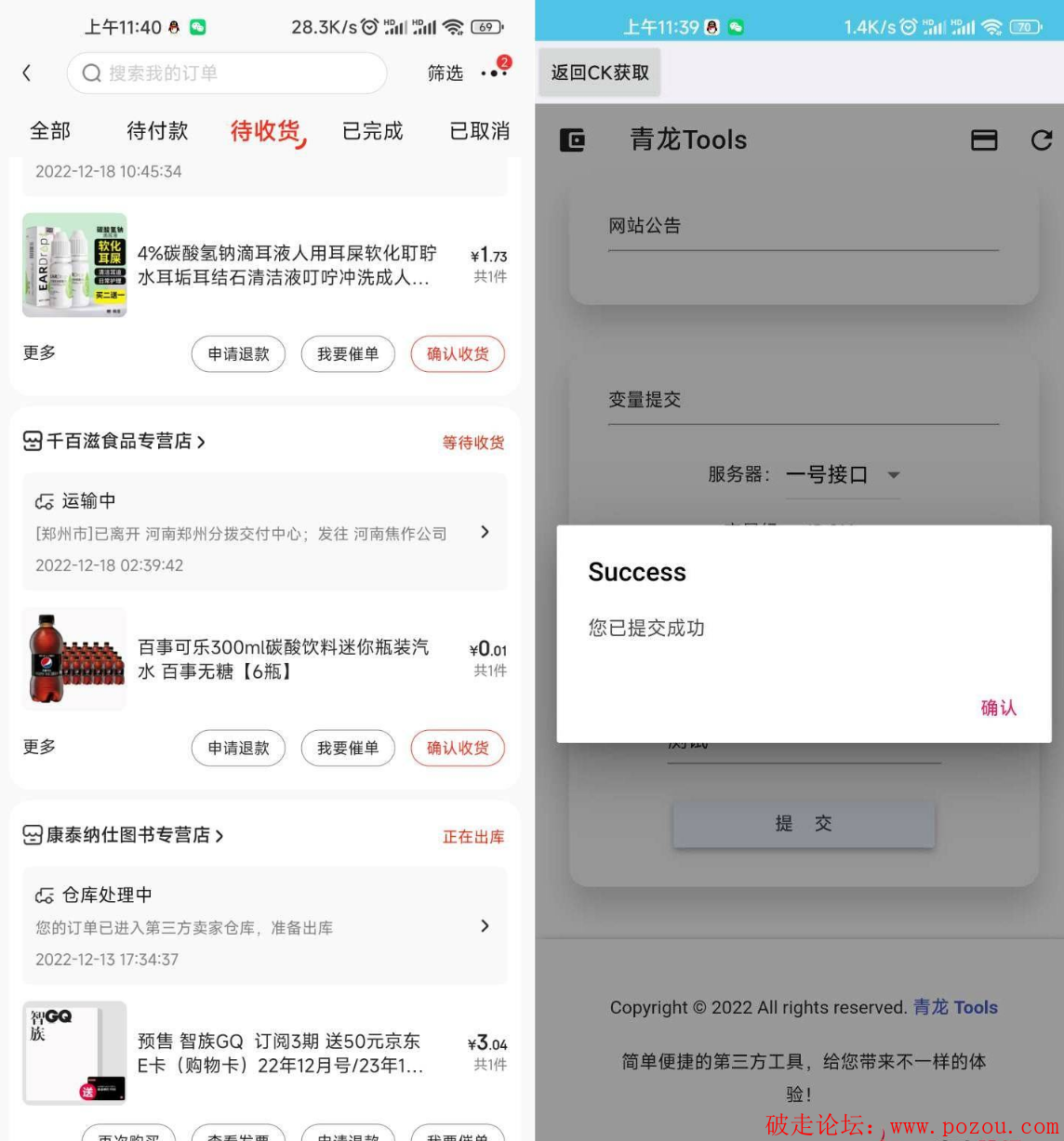Viewport: 1064px width, 1141px height.
Task: Switch to the 全部 tab
Action: click(50, 131)
